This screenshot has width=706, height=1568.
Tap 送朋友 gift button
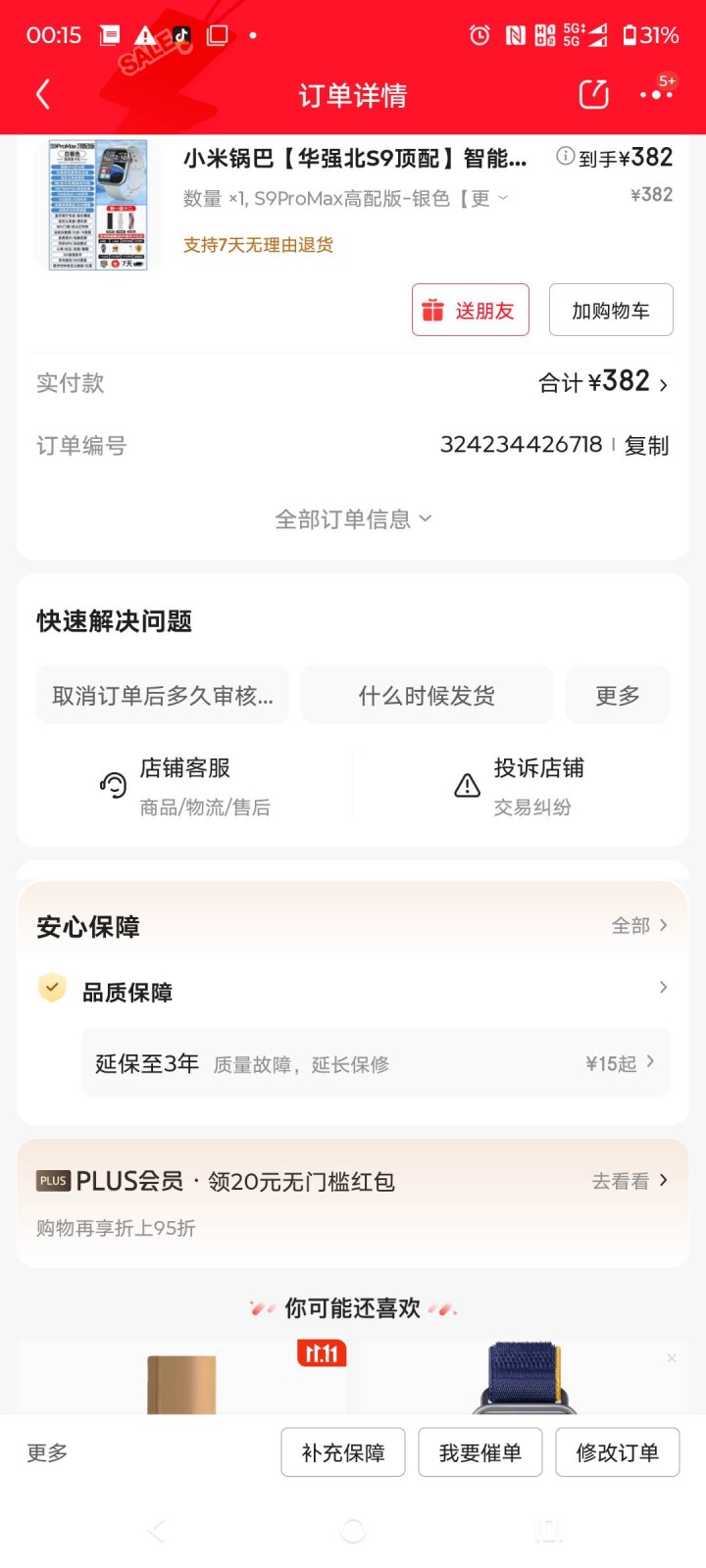click(471, 310)
